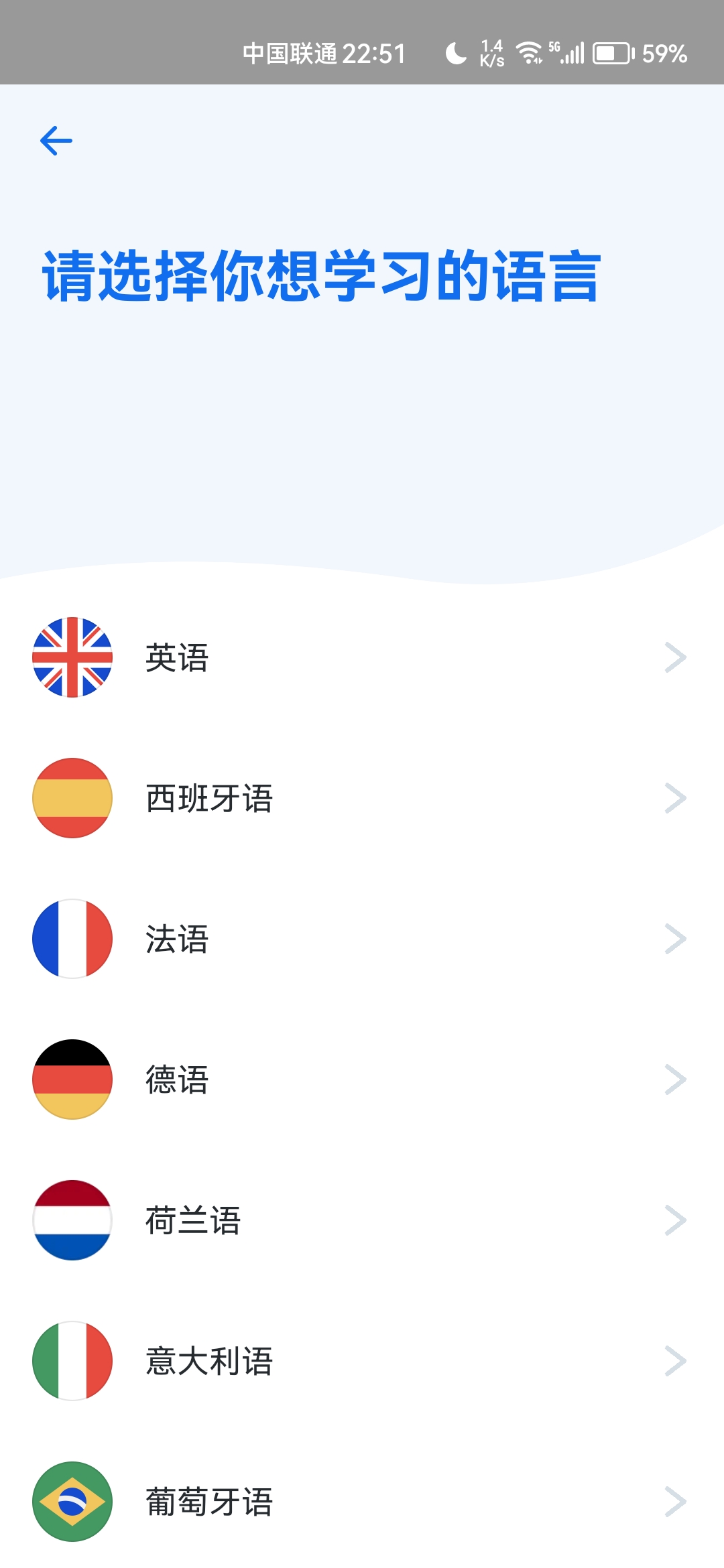The width and height of the screenshot is (724, 1568).
Task: Select the 荷兰语 row
Action: point(362,1220)
